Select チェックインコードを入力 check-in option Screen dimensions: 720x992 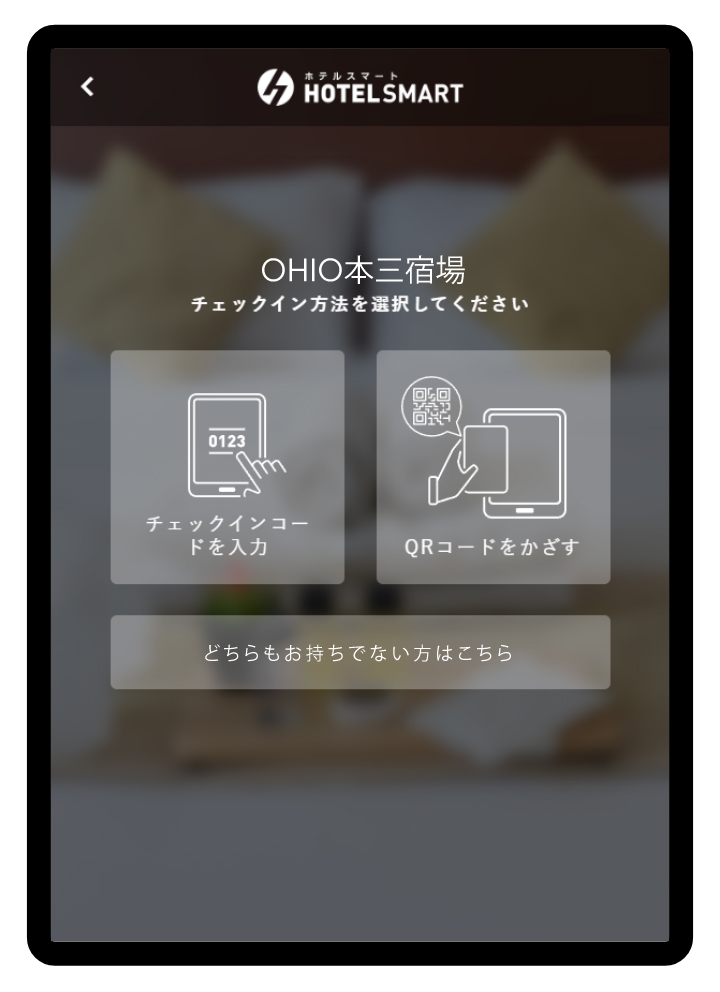pyautogui.click(x=227, y=467)
